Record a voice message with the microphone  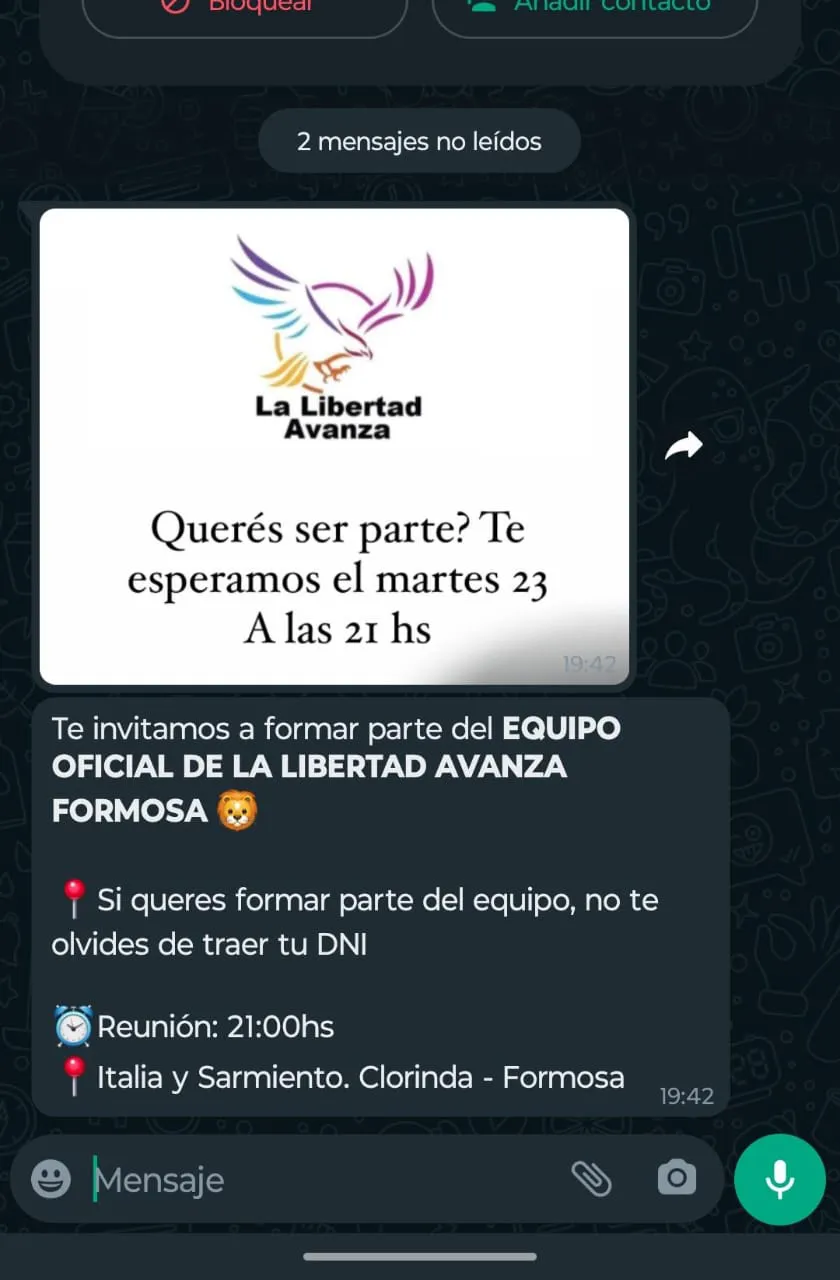pos(779,1180)
